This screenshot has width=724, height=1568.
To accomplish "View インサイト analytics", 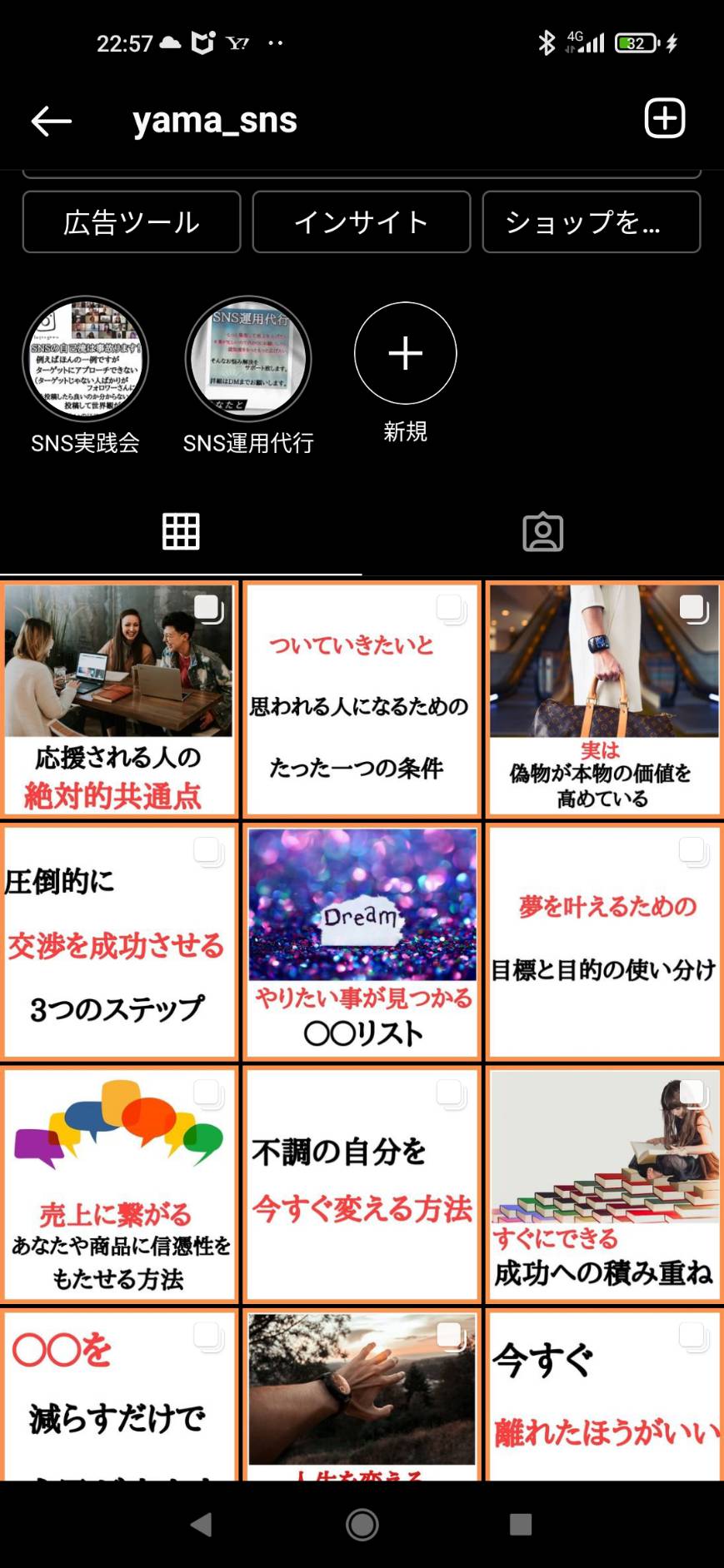I will tap(362, 222).
